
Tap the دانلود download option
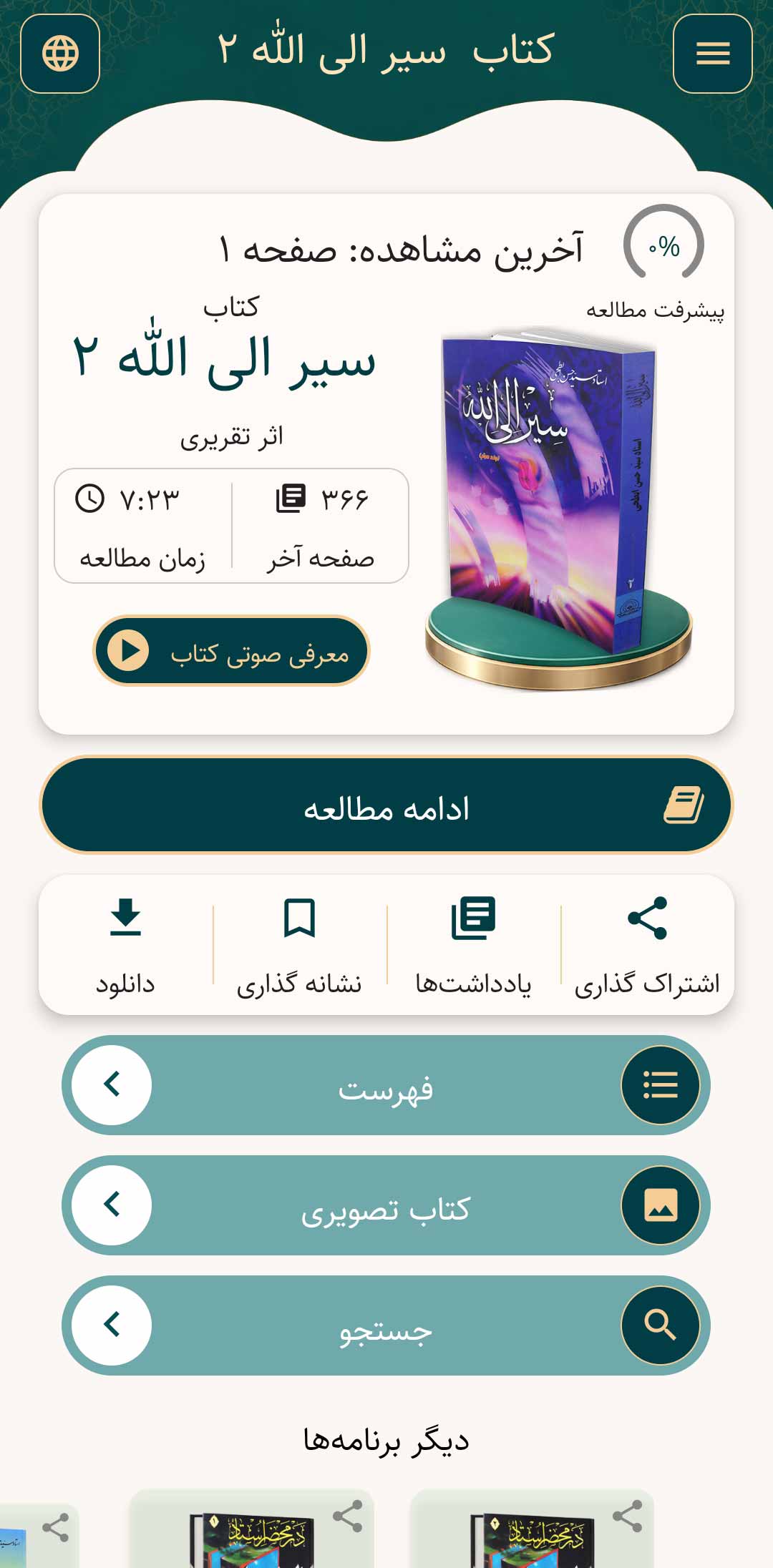coord(126,946)
